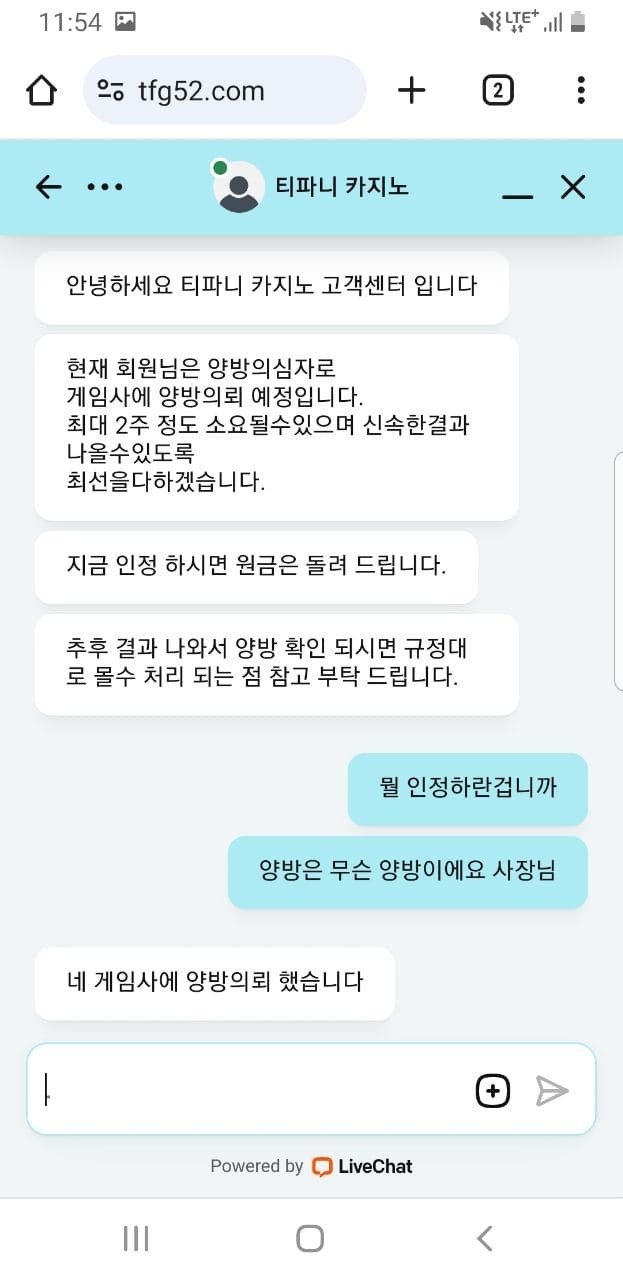Go to the browser home page
Screen dimensions: 623x1280
point(41,91)
